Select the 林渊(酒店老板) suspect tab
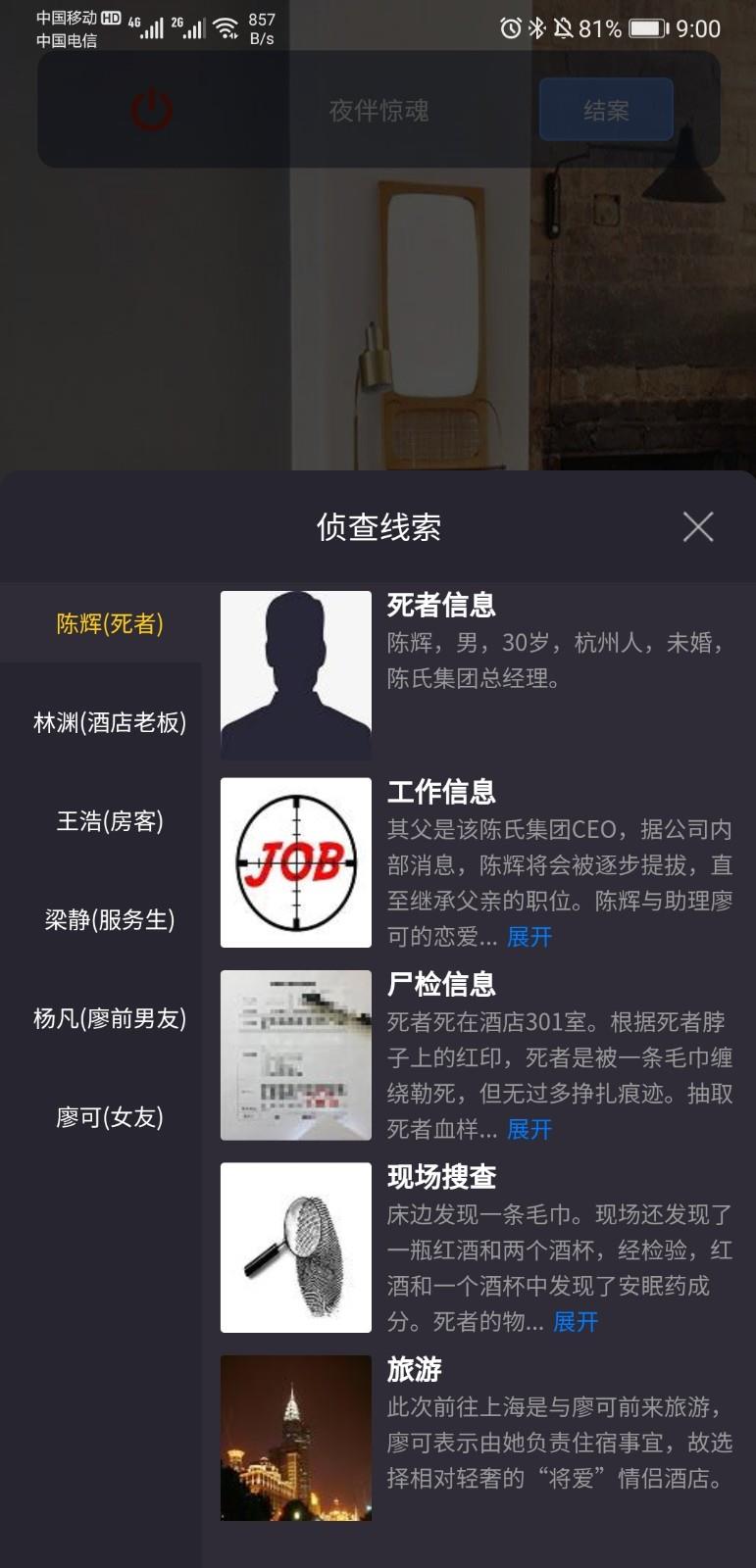Image resolution: width=756 pixels, height=1568 pixels. (x=108, y=722)
